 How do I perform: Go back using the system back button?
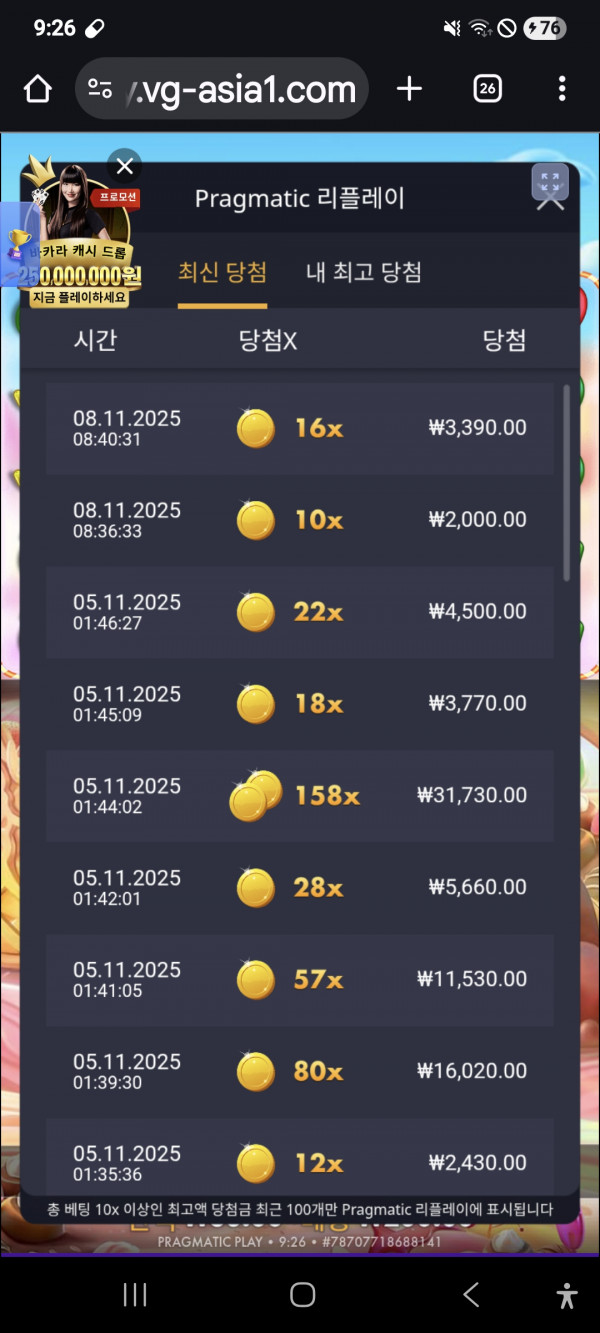click(471, 1295)
